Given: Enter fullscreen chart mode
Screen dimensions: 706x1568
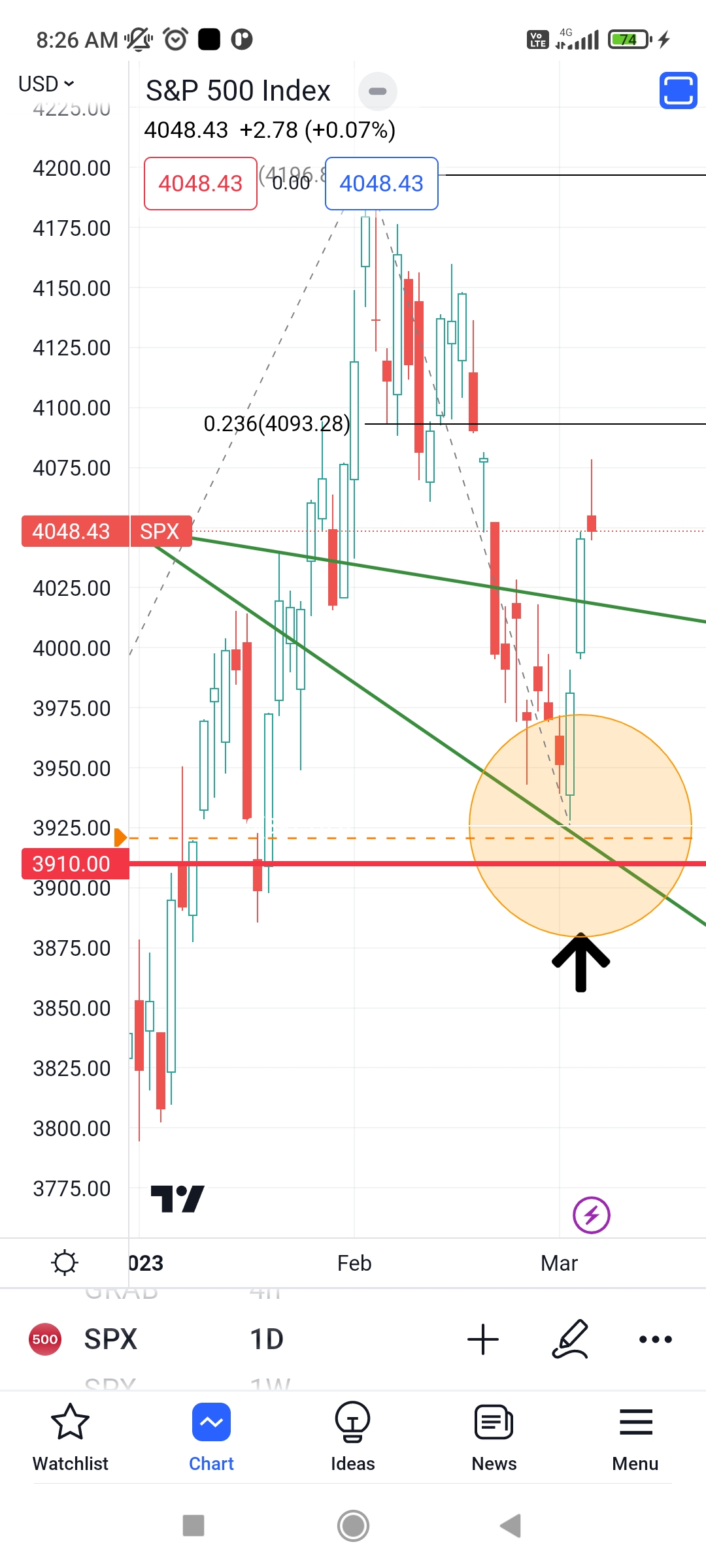Looking at the screenshot, I should click(678, 90).
